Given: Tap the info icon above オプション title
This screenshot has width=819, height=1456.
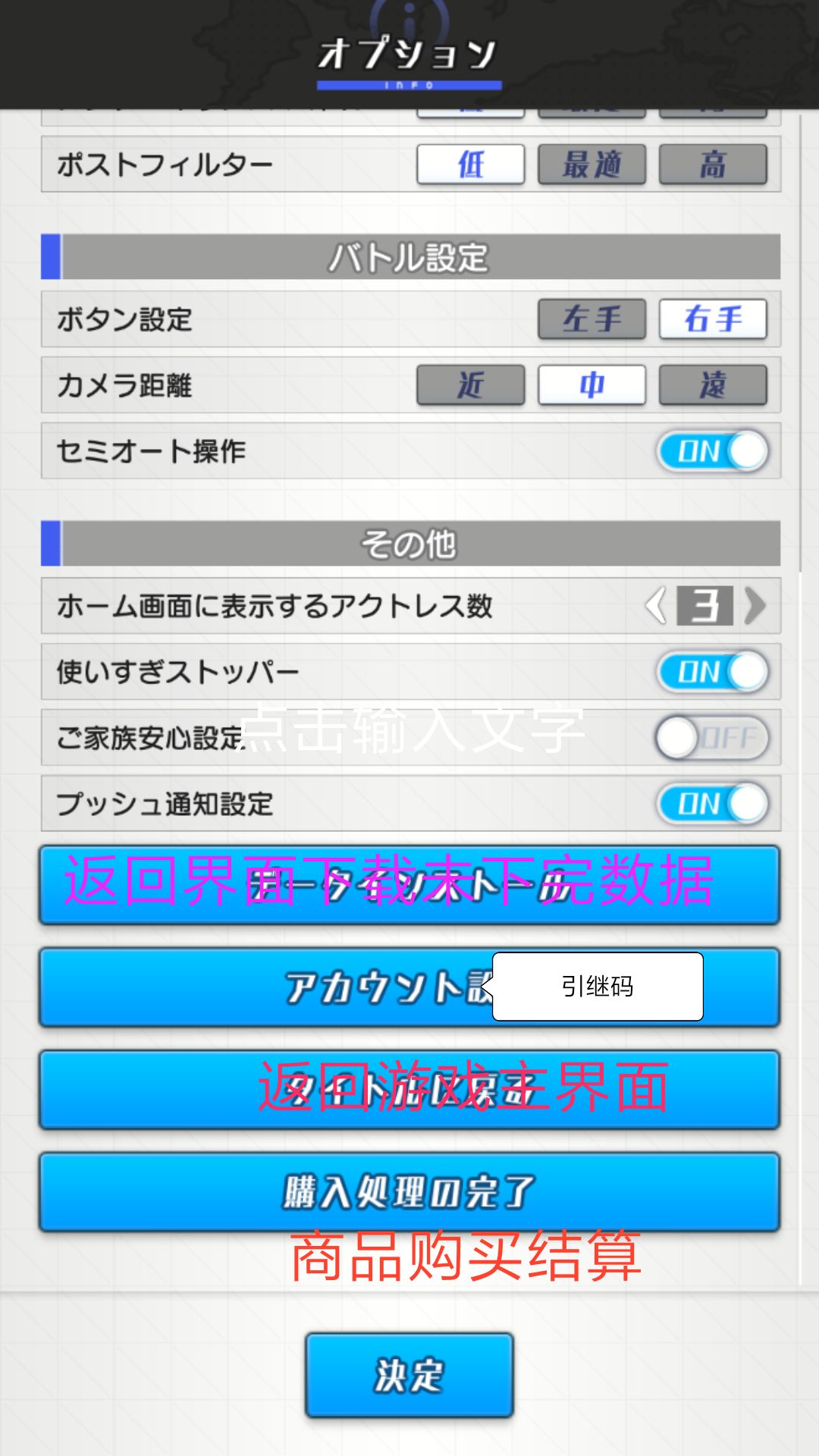Looking at the screenshot, I should coord(408,15).
